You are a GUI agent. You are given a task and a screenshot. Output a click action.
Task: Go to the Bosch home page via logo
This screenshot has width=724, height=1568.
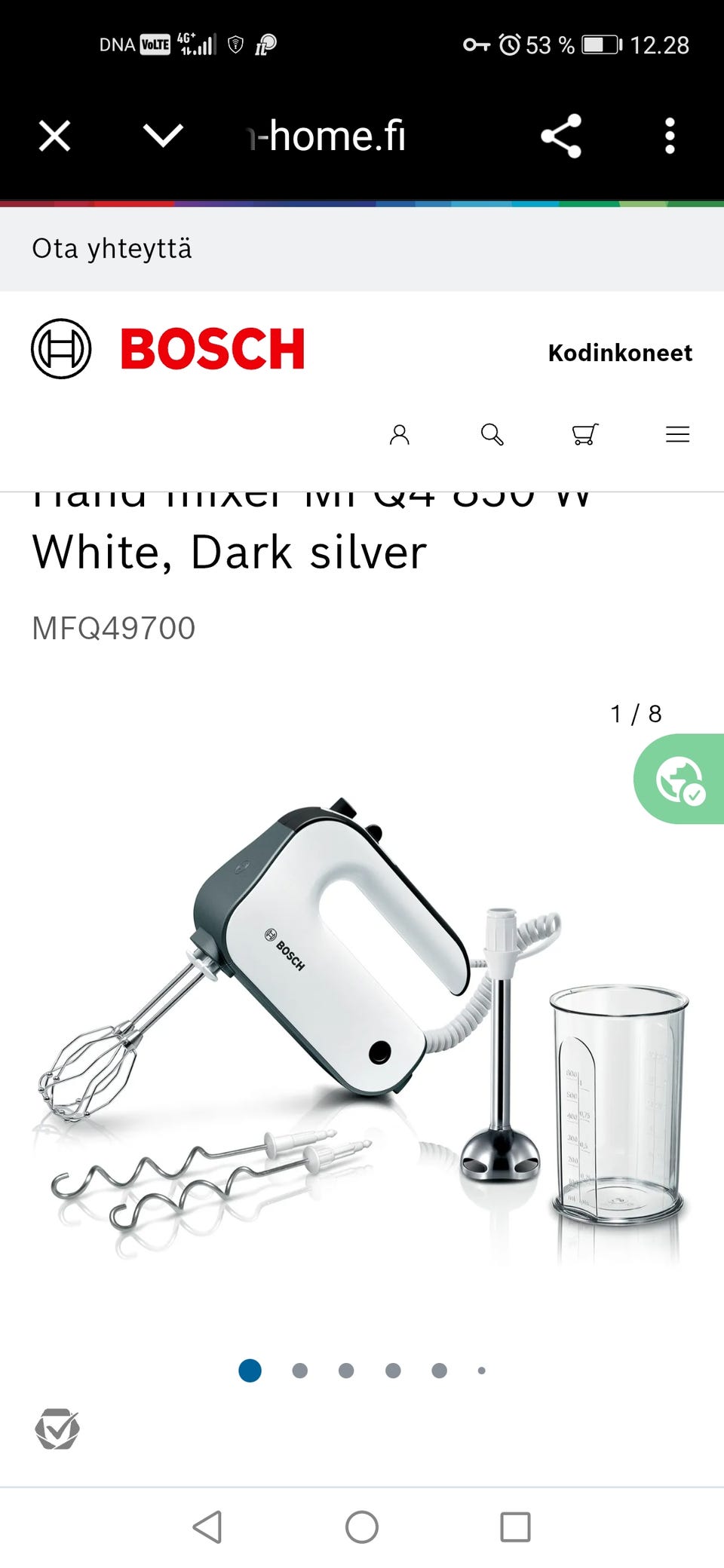pyautogui.click(x=167, y=349)
